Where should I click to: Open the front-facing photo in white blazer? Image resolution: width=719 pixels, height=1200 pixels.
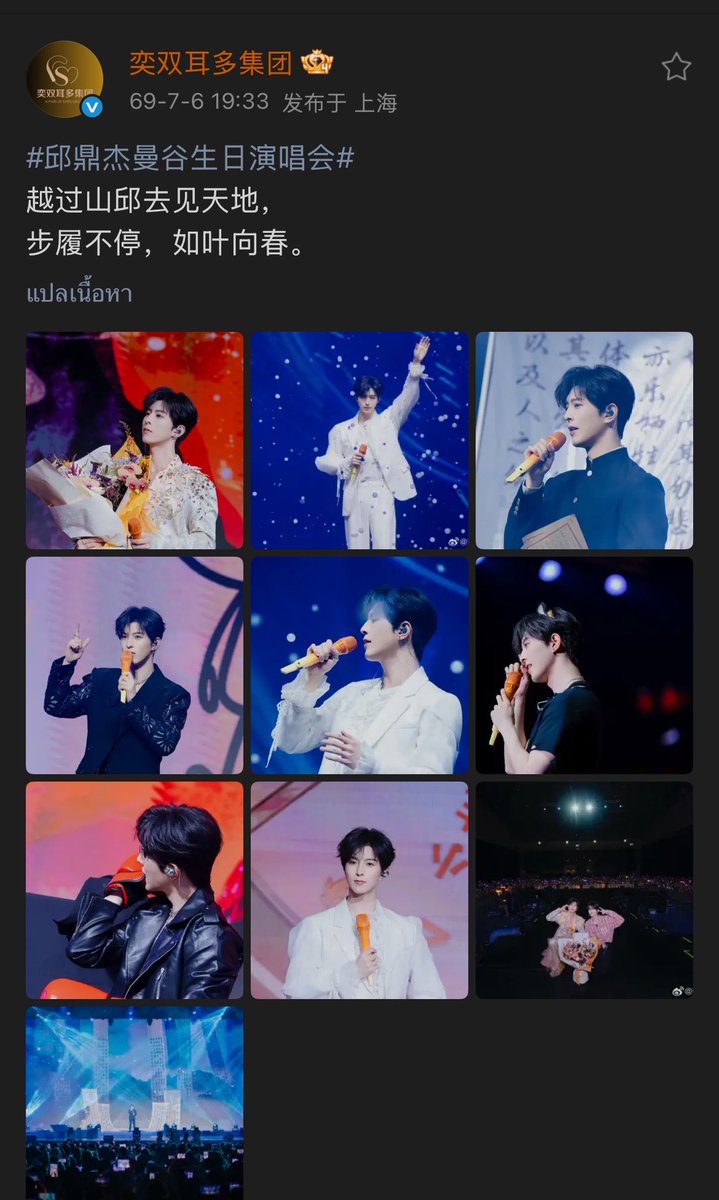360,891
